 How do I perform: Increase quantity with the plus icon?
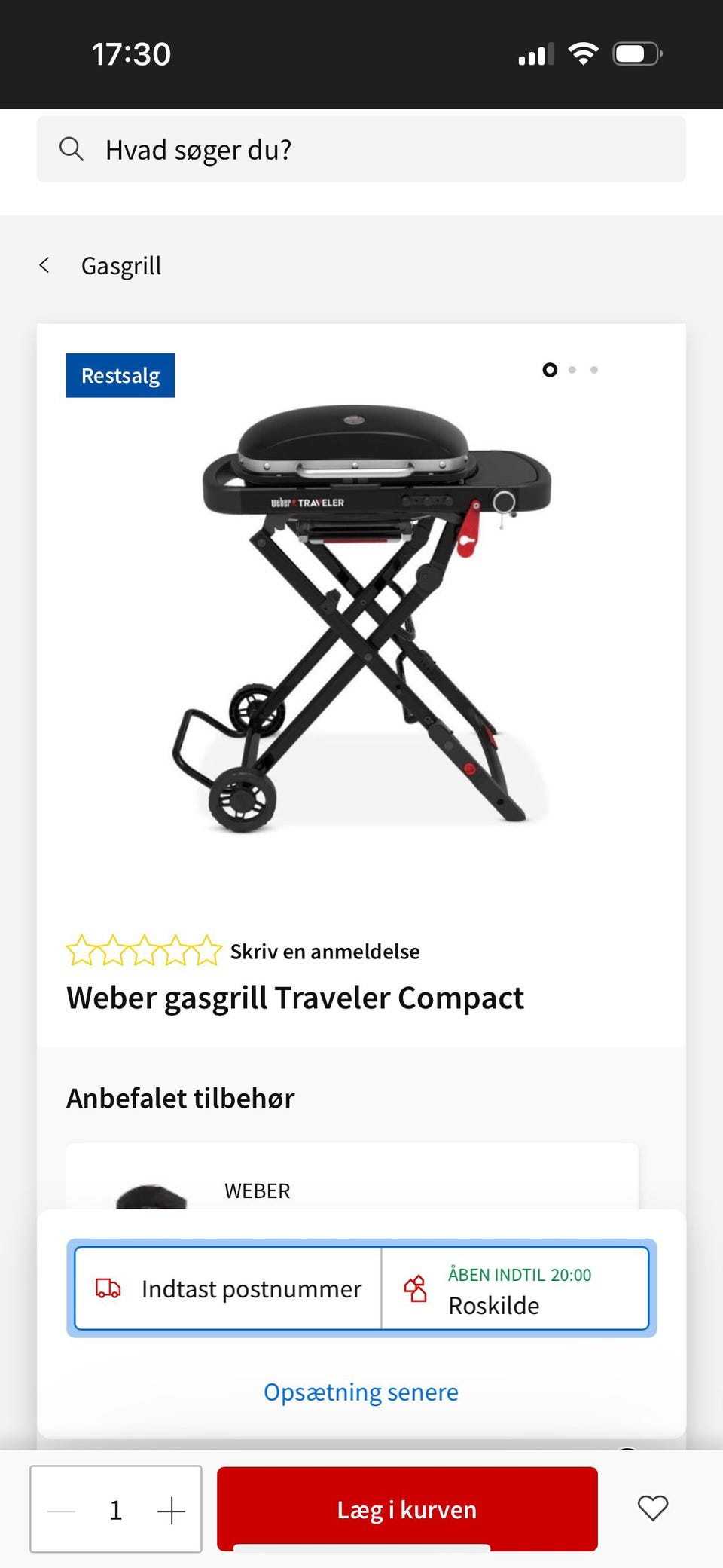172,1509
